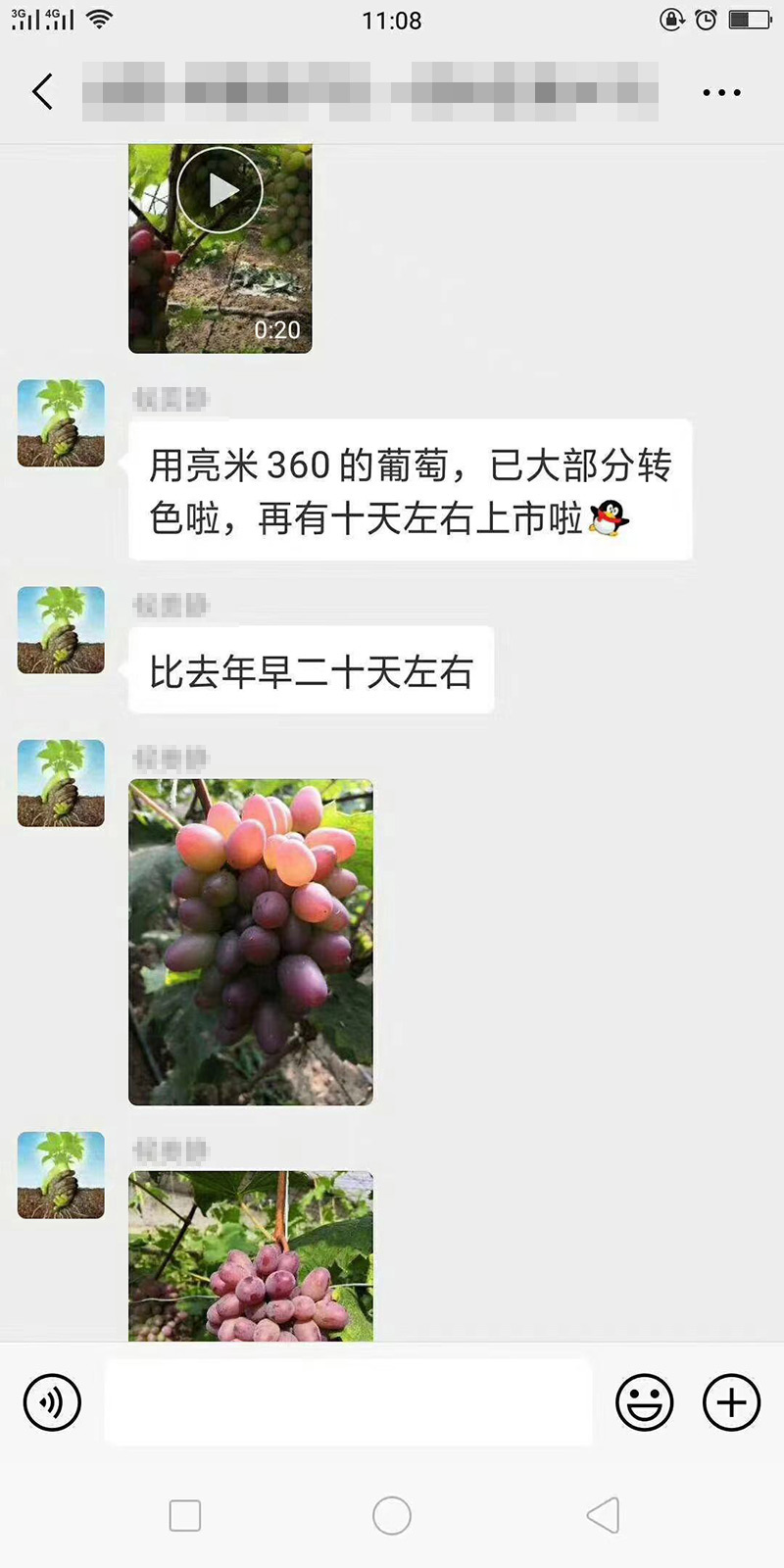The height and width of the screenshot is (1568, 784).
Task: Tap sender avatar beside the 亮米360 message
Action: (61, 423)
